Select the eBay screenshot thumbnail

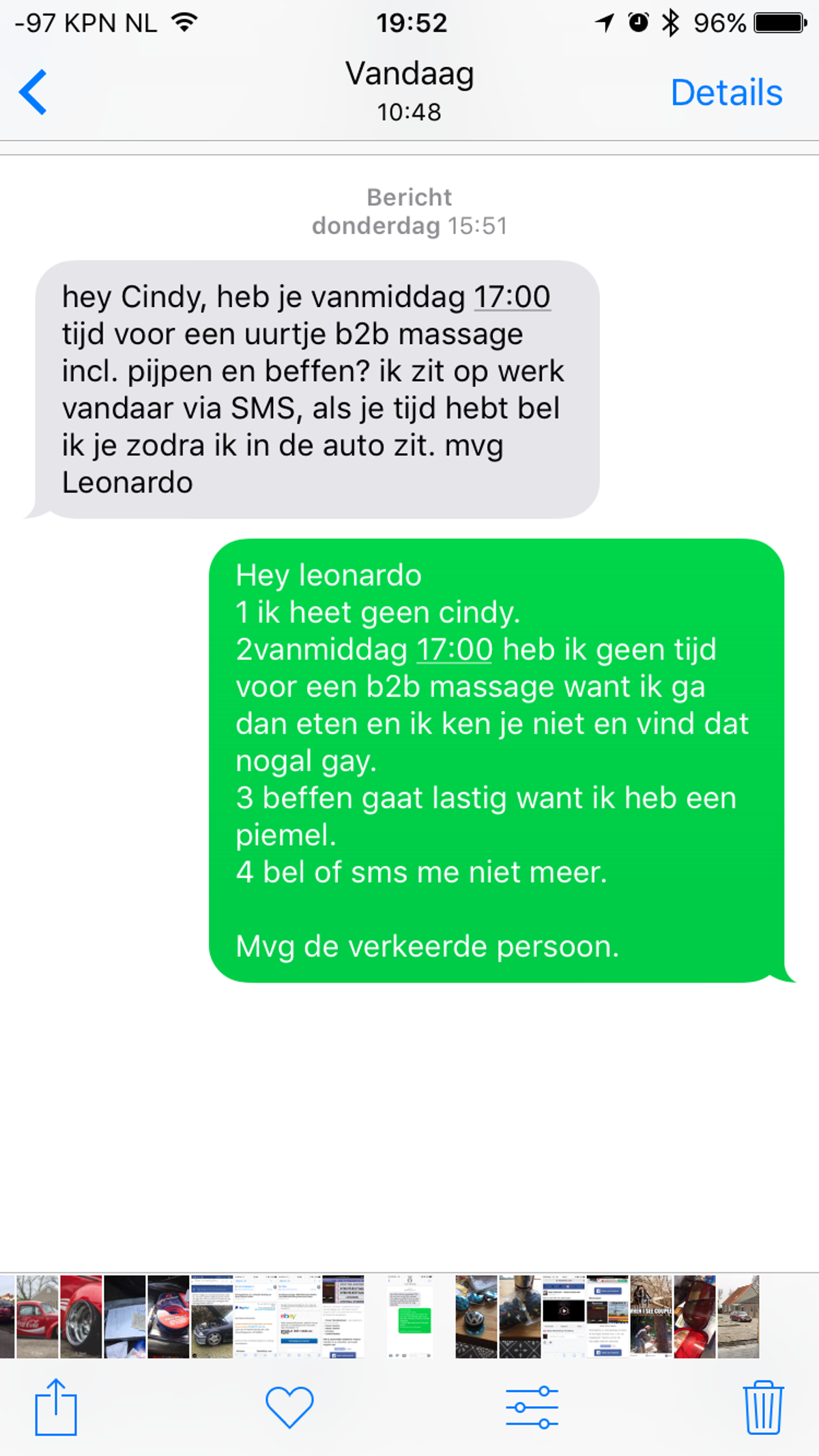tap(299, 1316)
